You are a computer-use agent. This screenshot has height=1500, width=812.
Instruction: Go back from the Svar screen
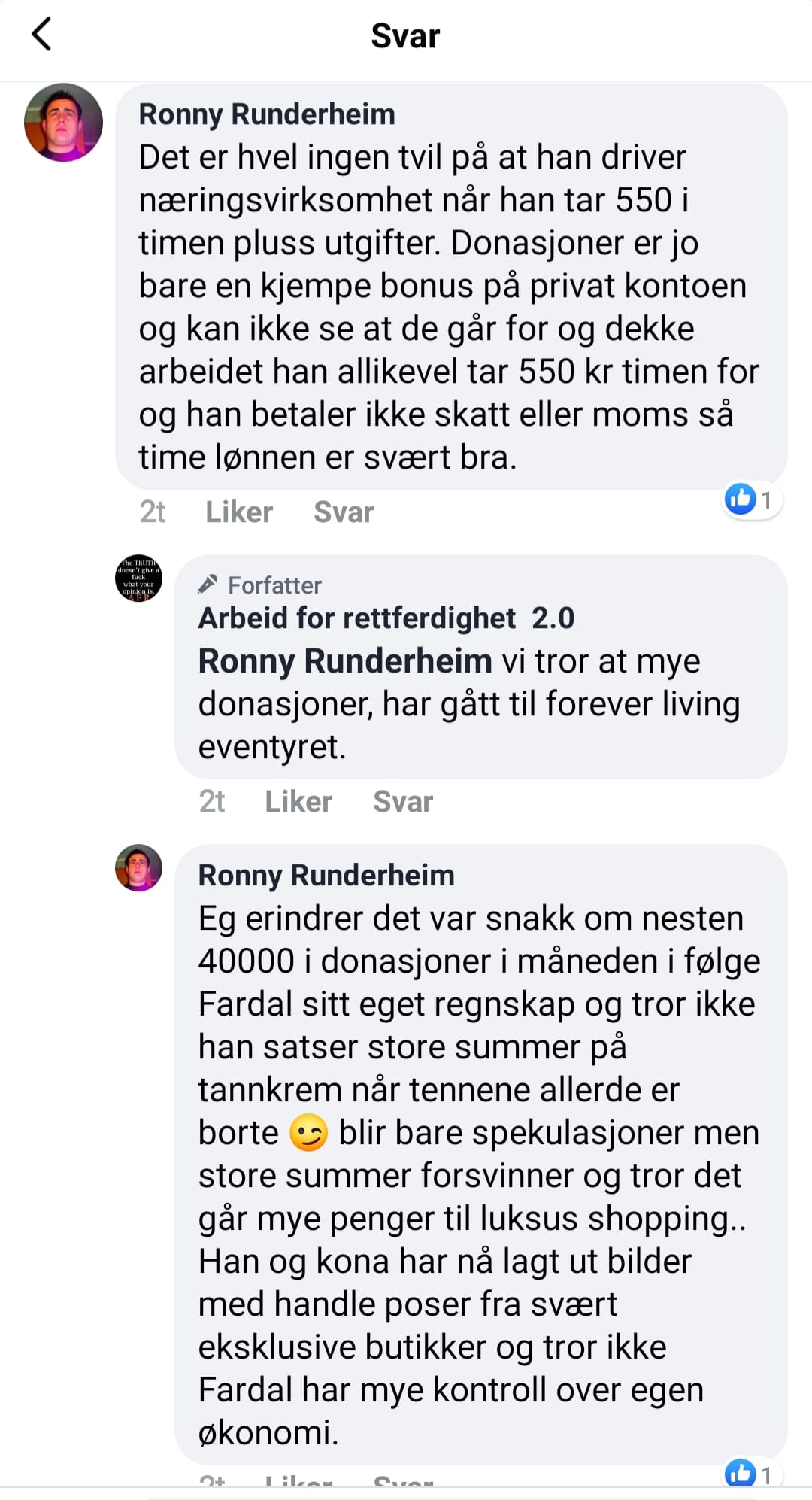[x=41, y=35]
